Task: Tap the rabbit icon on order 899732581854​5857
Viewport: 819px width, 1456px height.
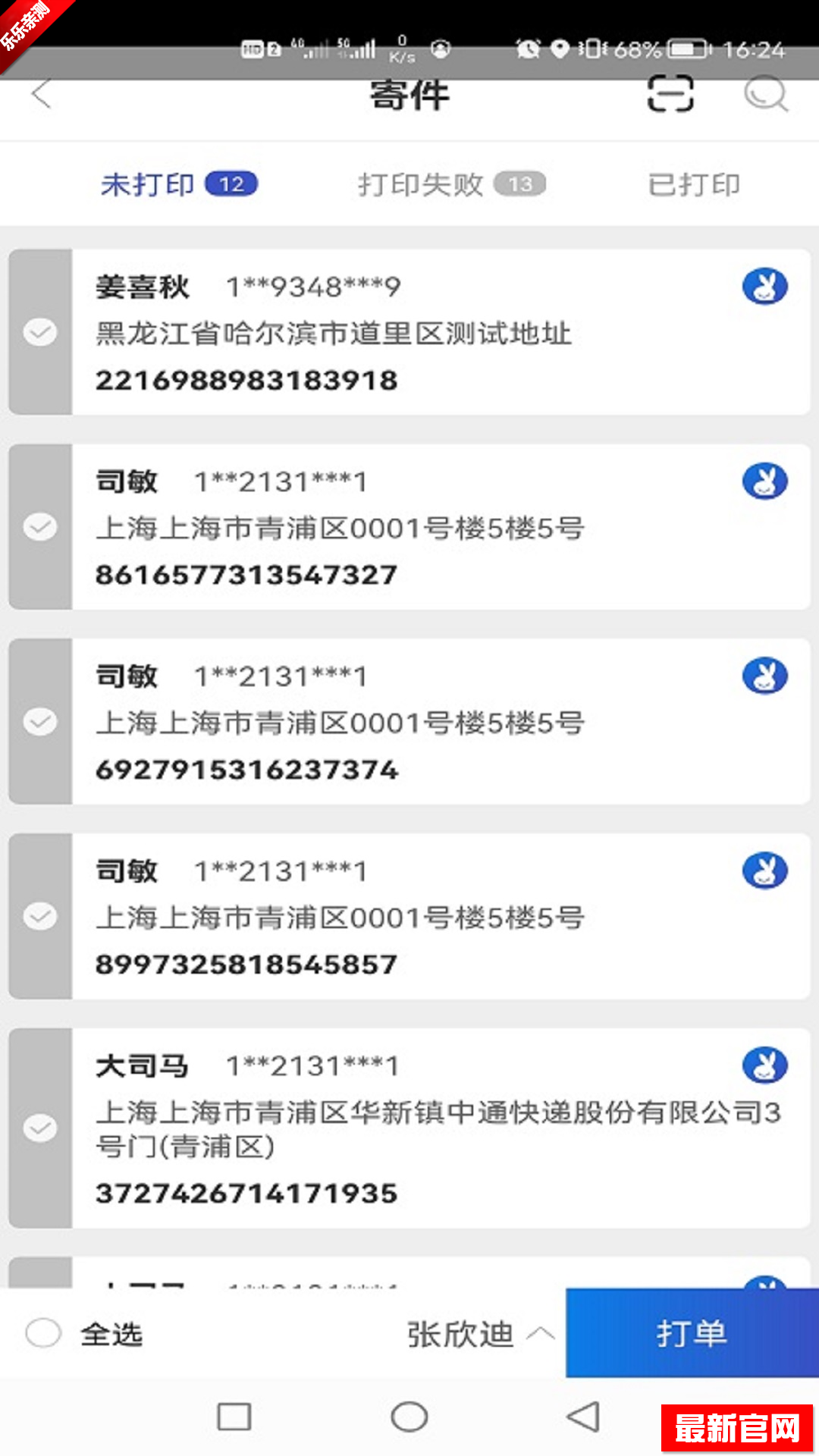Action: [x=764, y=871]
